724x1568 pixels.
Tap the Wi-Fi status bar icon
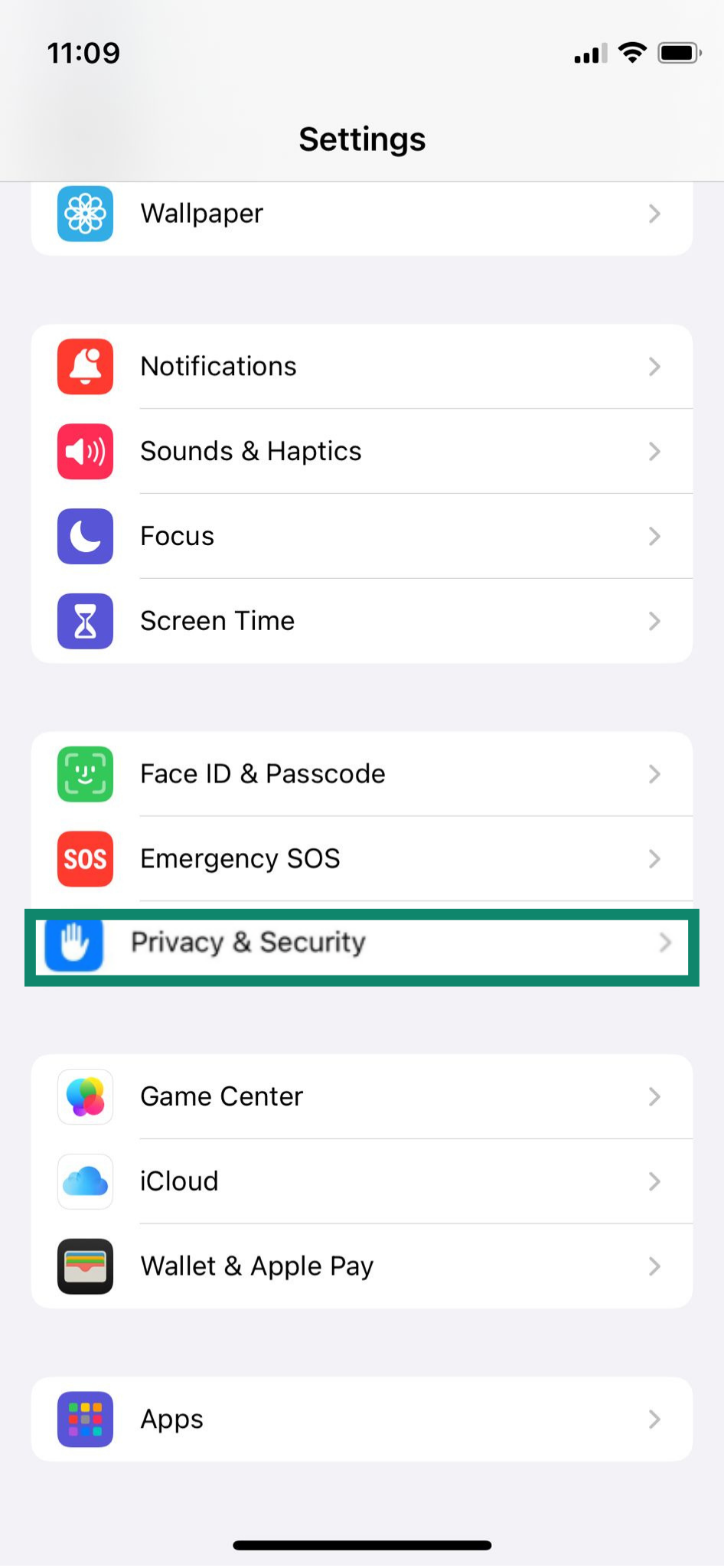click(x=632, y=53)
